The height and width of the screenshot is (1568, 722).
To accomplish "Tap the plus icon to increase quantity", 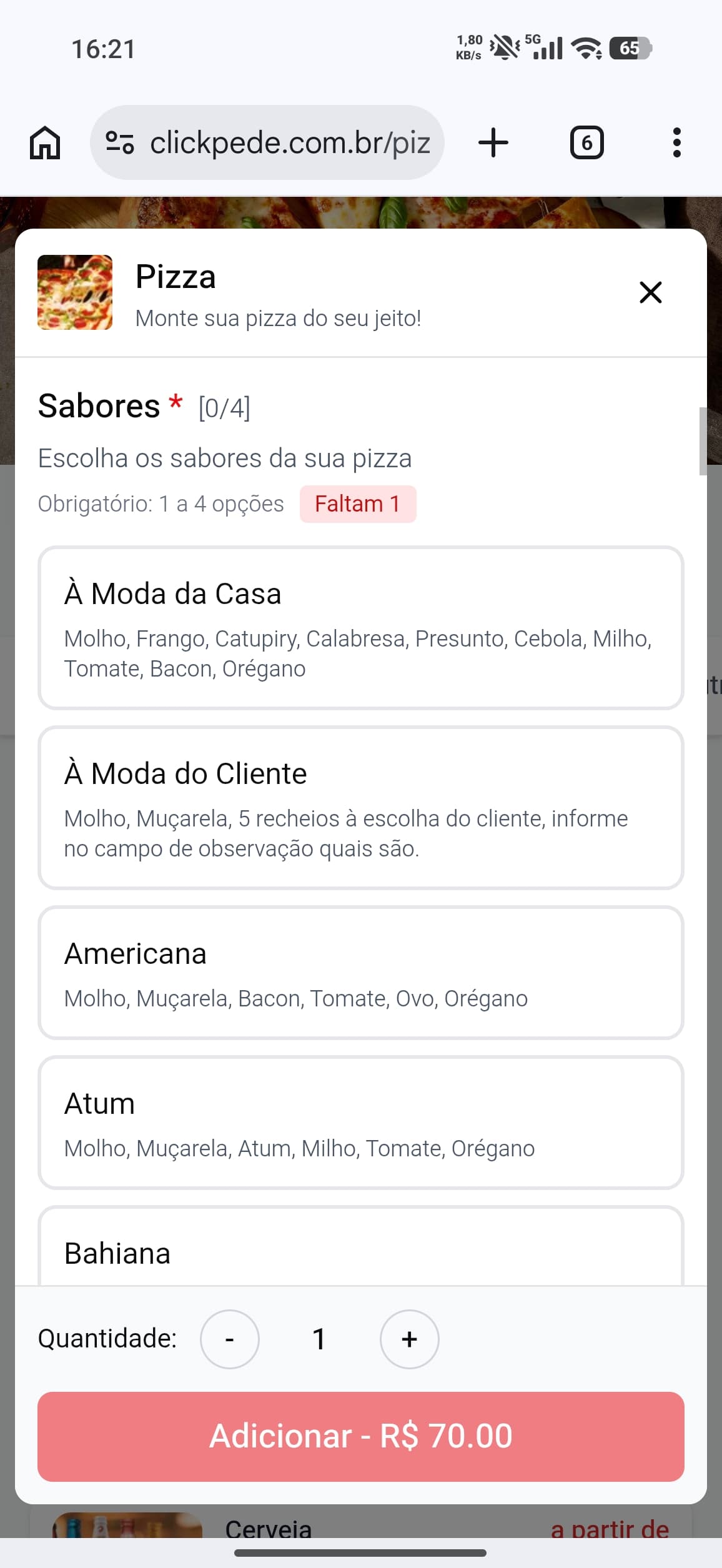I will pos(409,1339).
